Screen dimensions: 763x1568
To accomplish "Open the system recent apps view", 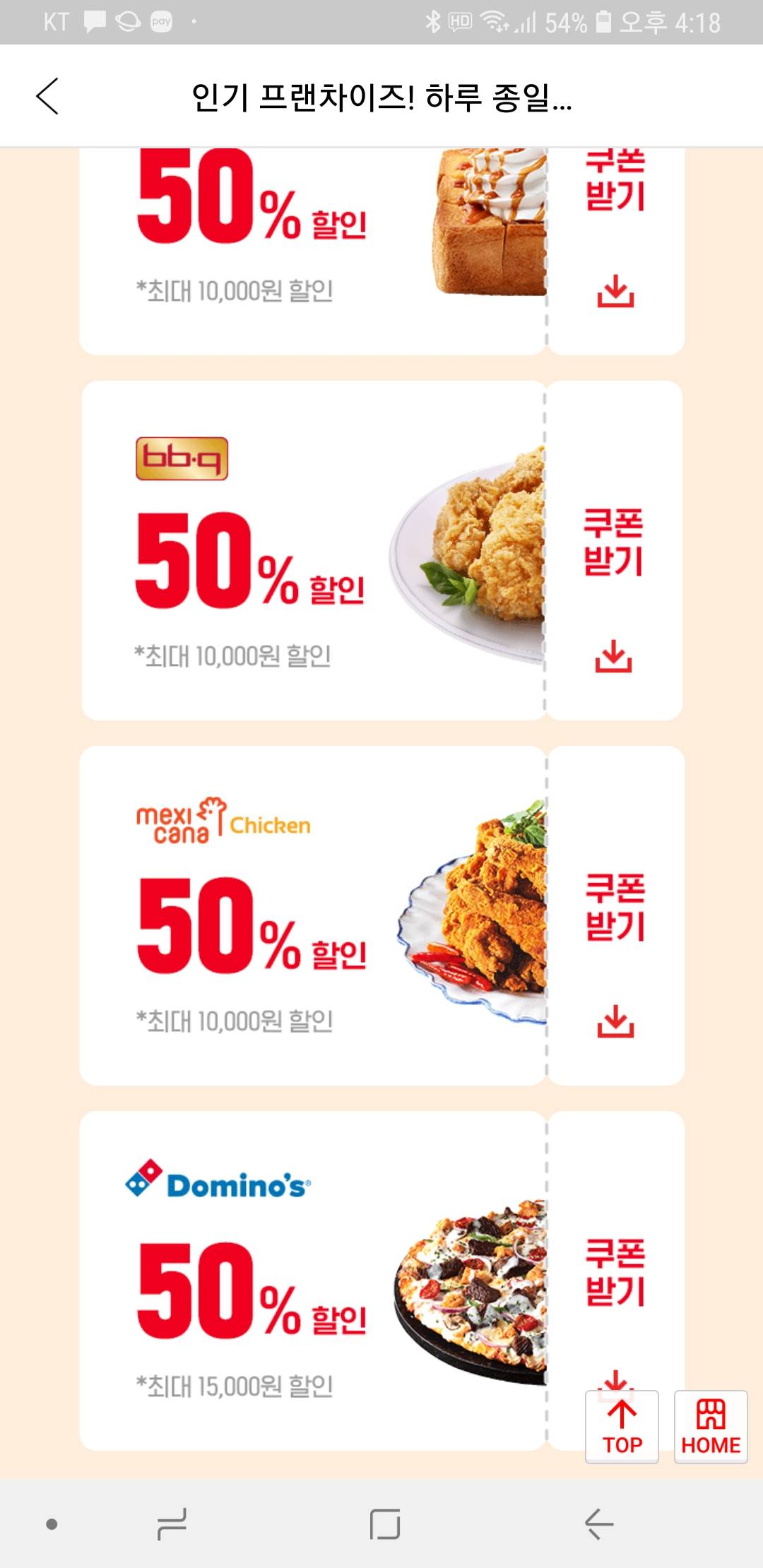I will (172, 1524).
